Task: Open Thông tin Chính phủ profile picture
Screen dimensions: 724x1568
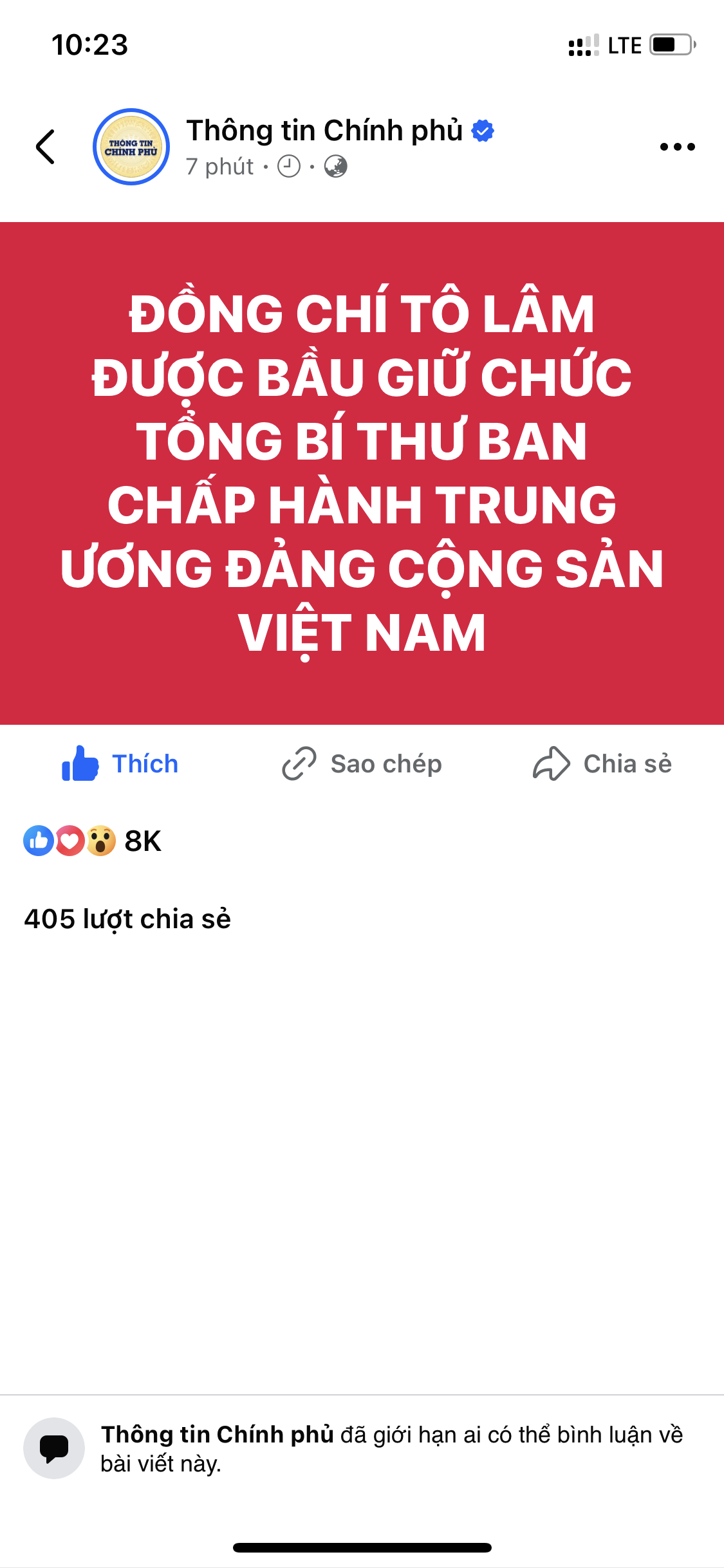Action: 131,147
